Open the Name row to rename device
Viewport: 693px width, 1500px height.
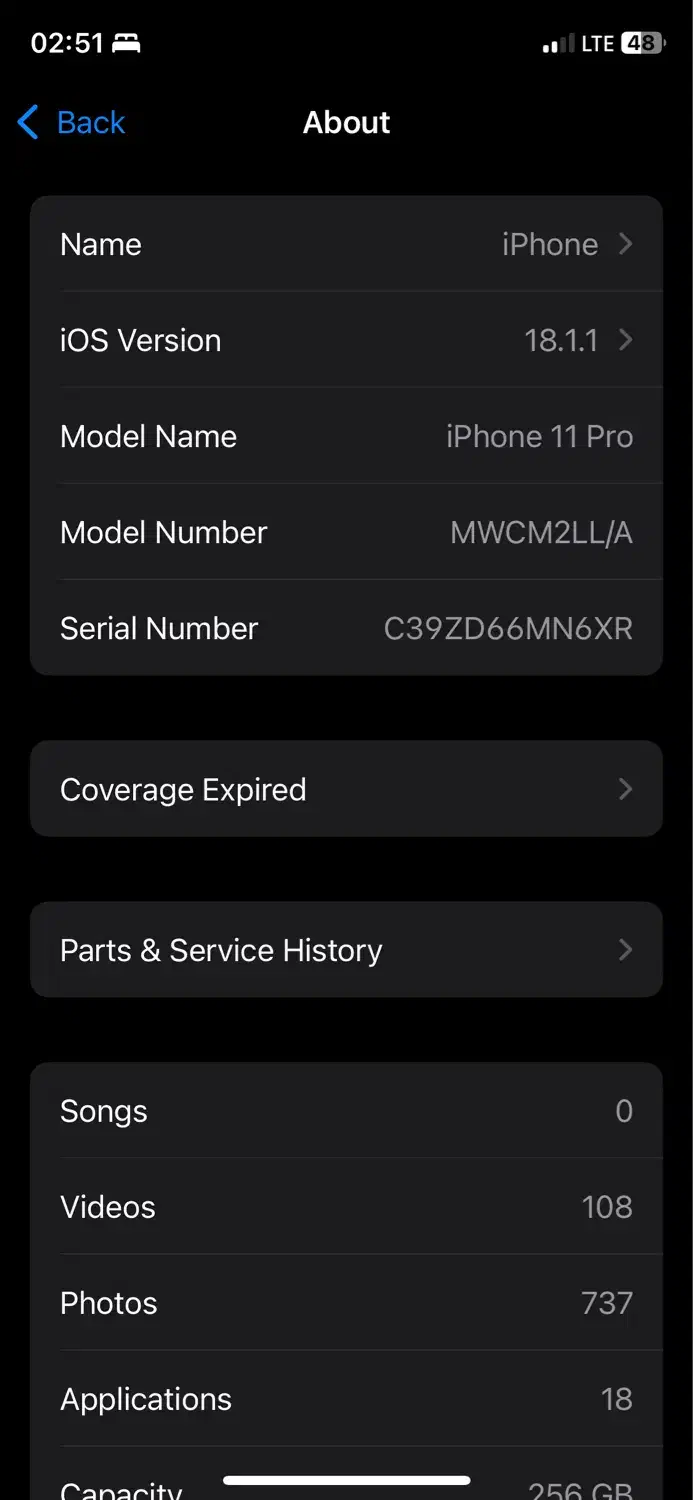pos(346,244)
